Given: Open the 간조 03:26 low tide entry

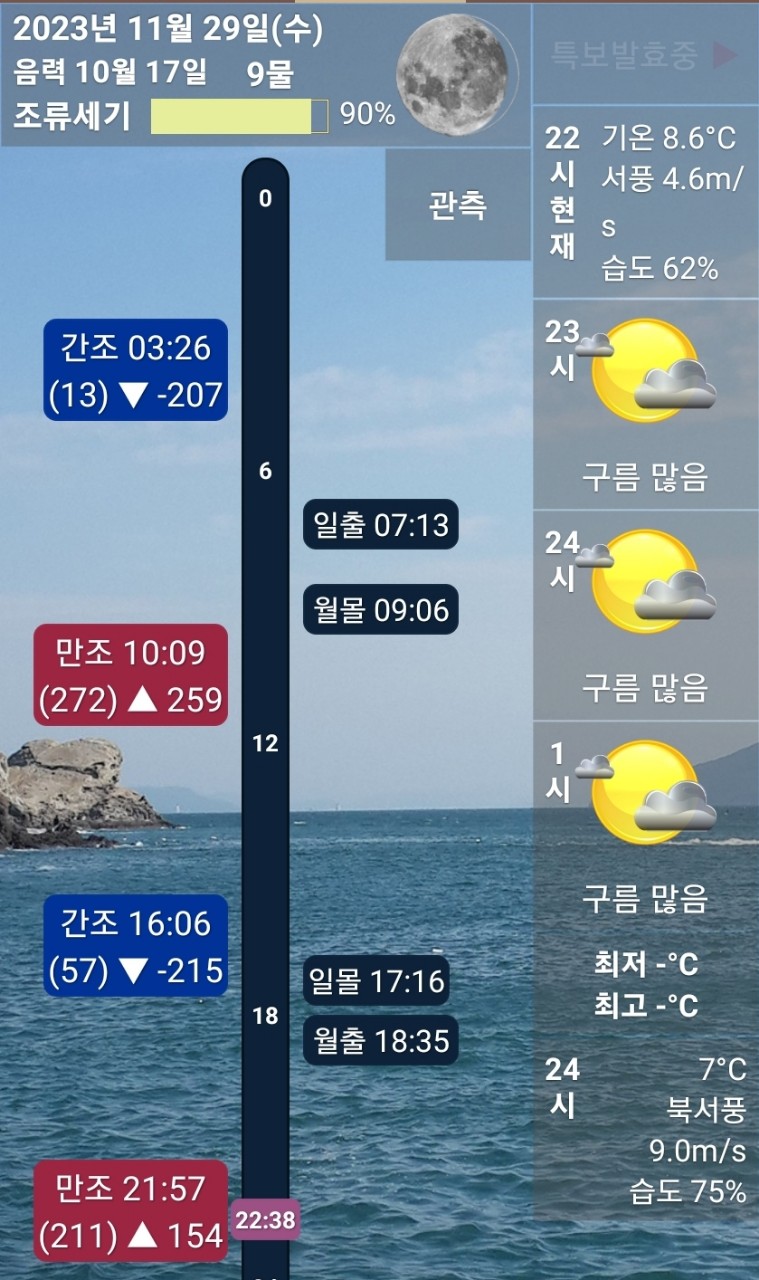Looking at the screenshot, I should [x=136, y=370].
